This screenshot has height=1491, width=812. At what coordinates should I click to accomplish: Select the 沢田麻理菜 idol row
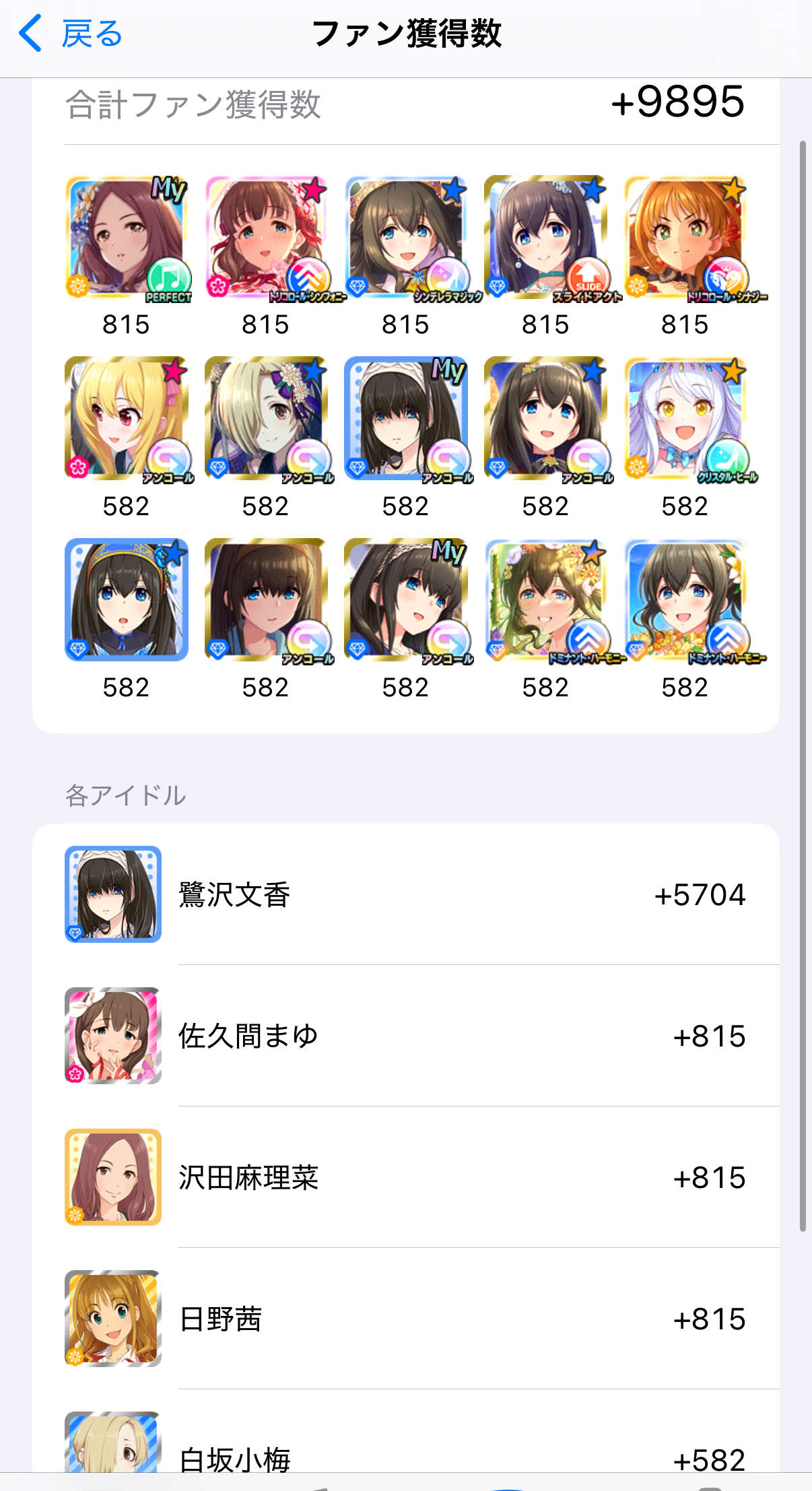(x=406, y=1177)
